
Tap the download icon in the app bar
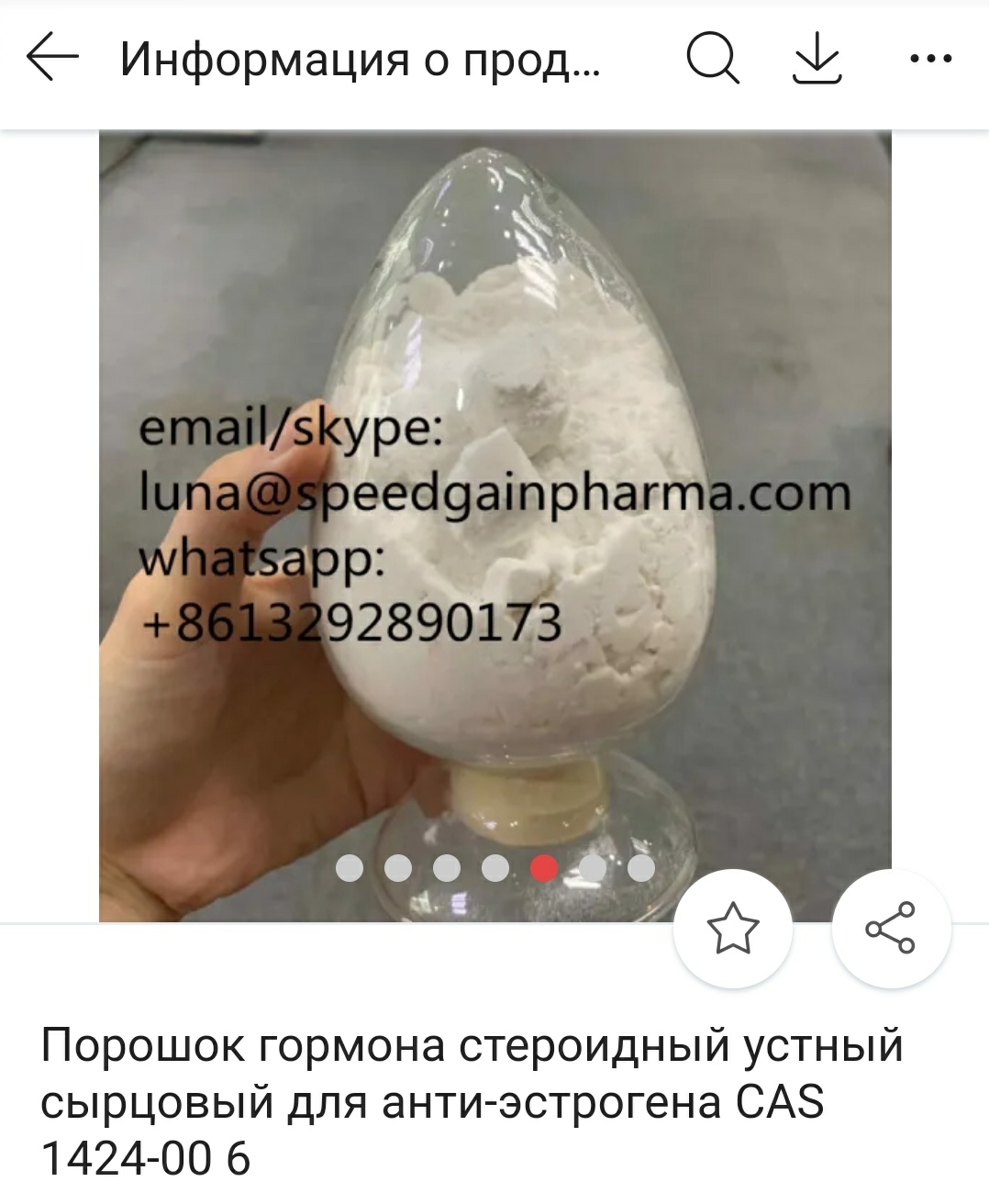tap(816, 61)
